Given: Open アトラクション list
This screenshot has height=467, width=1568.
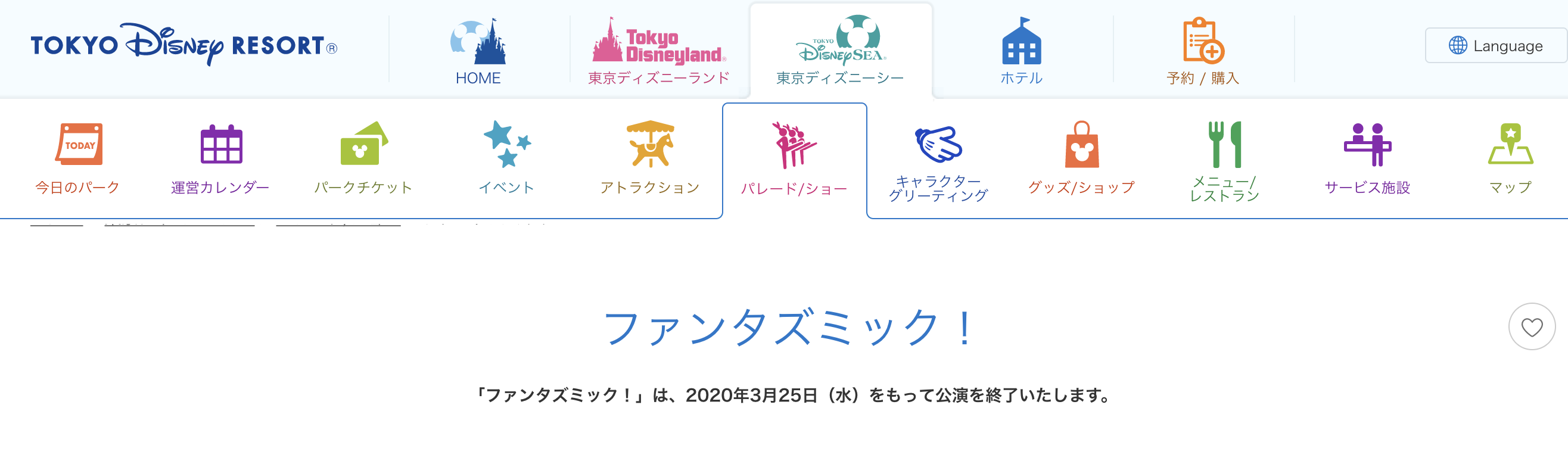Looking at the screenshot, I should [x=650, y=158].
